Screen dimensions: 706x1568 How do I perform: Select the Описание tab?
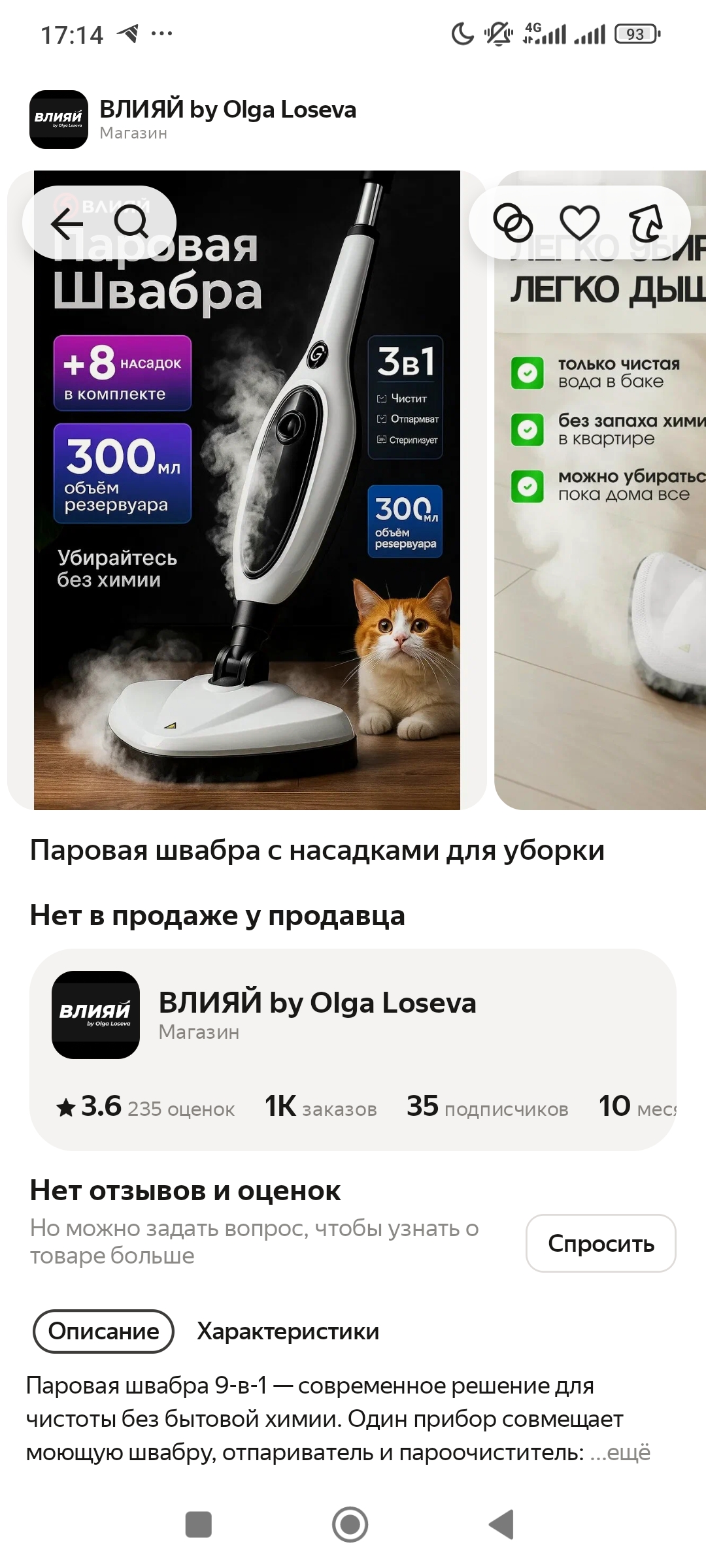coord(103,1331)
